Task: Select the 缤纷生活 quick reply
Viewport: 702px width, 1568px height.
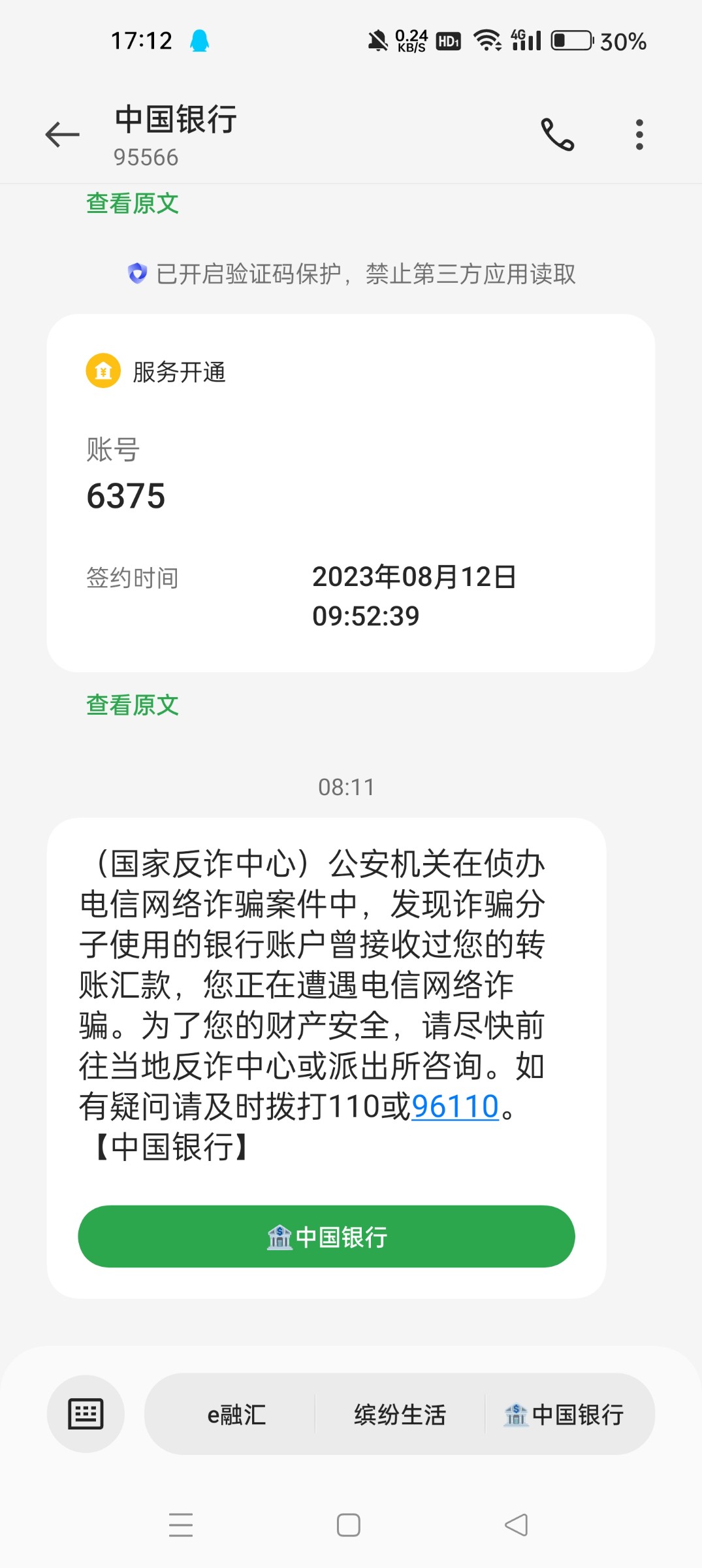Action: (x=400, y=1414)
